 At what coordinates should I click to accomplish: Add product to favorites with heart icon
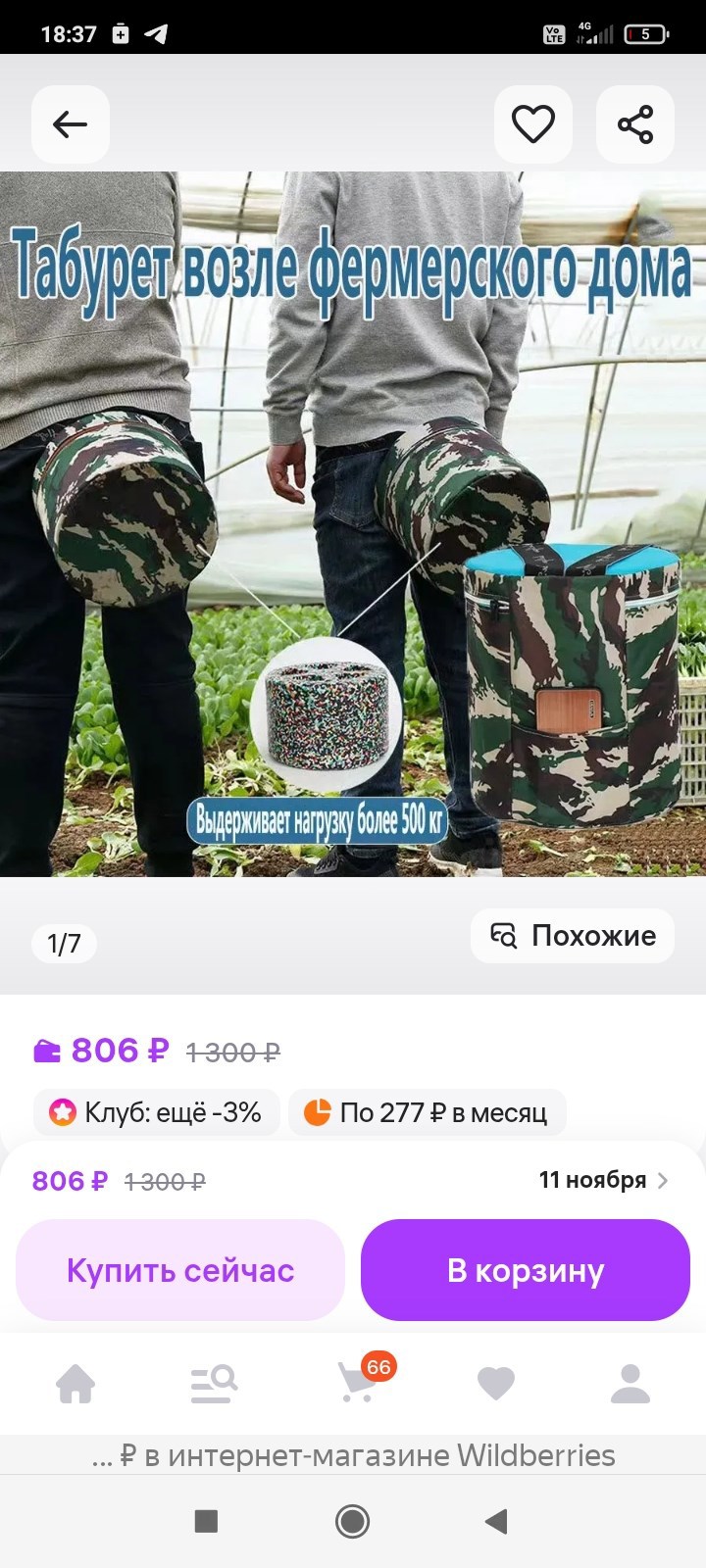[x=532, y=124]
